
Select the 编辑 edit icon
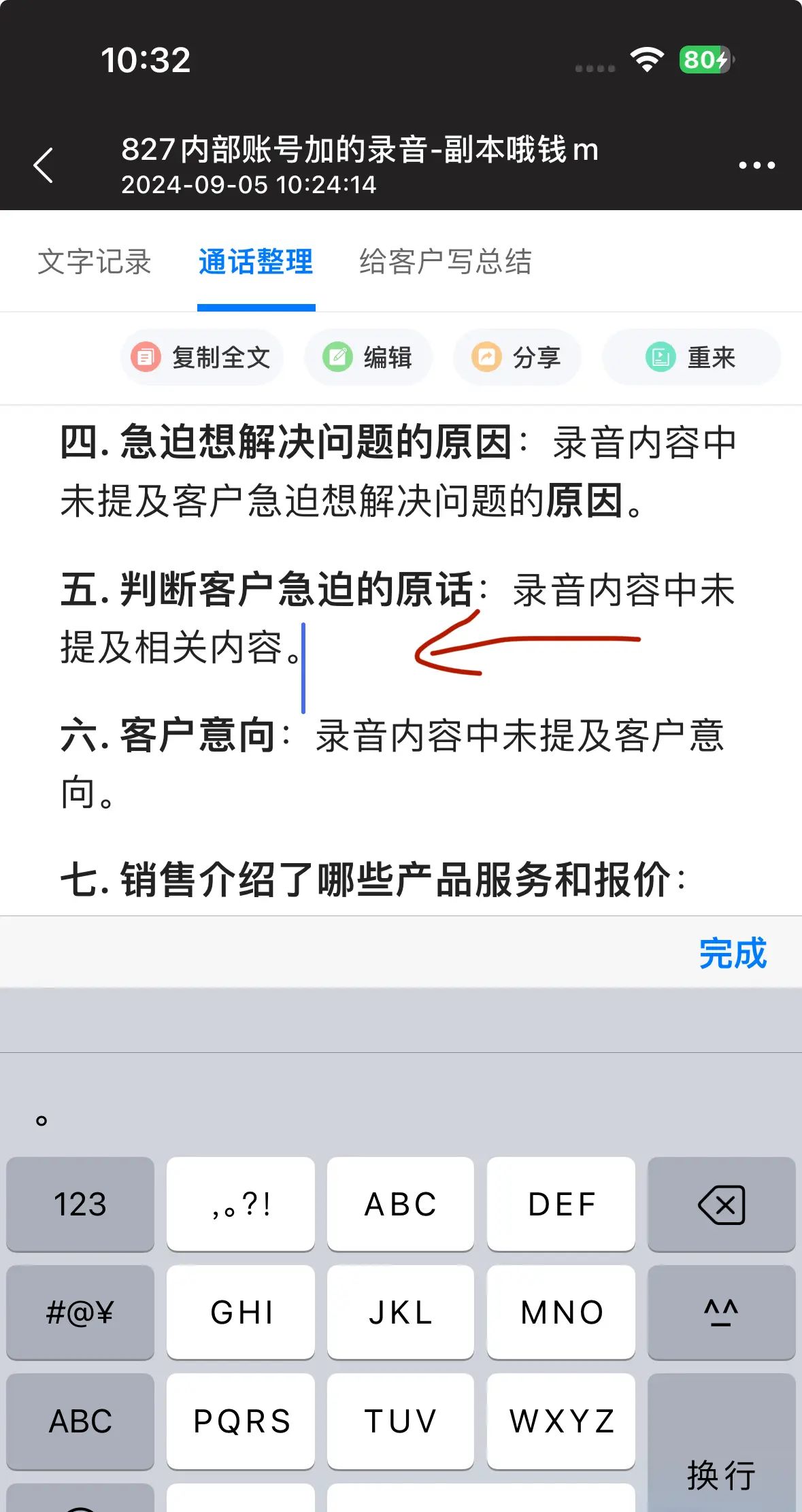coord(338,357)
